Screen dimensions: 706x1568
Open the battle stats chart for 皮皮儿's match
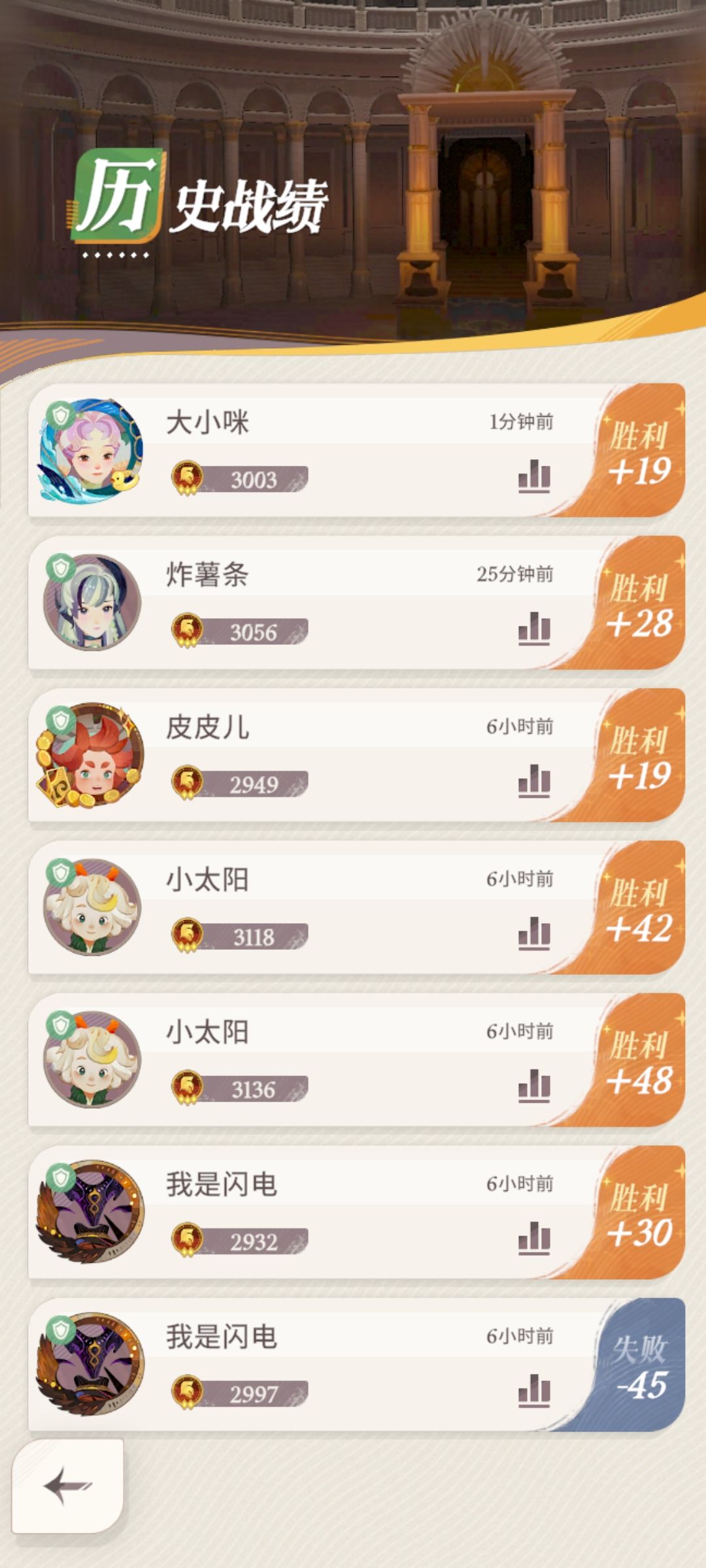coord(534,781)
